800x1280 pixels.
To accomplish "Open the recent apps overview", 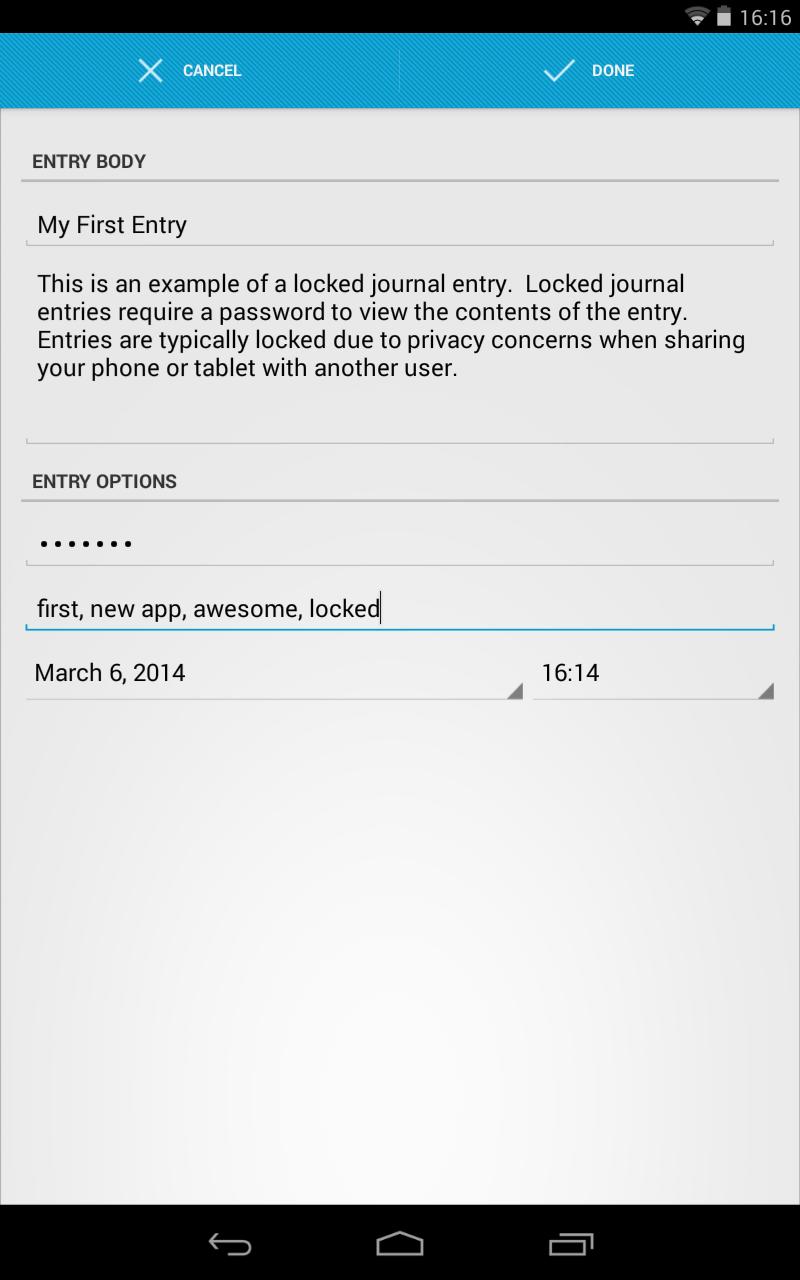I will point(571,1244).
